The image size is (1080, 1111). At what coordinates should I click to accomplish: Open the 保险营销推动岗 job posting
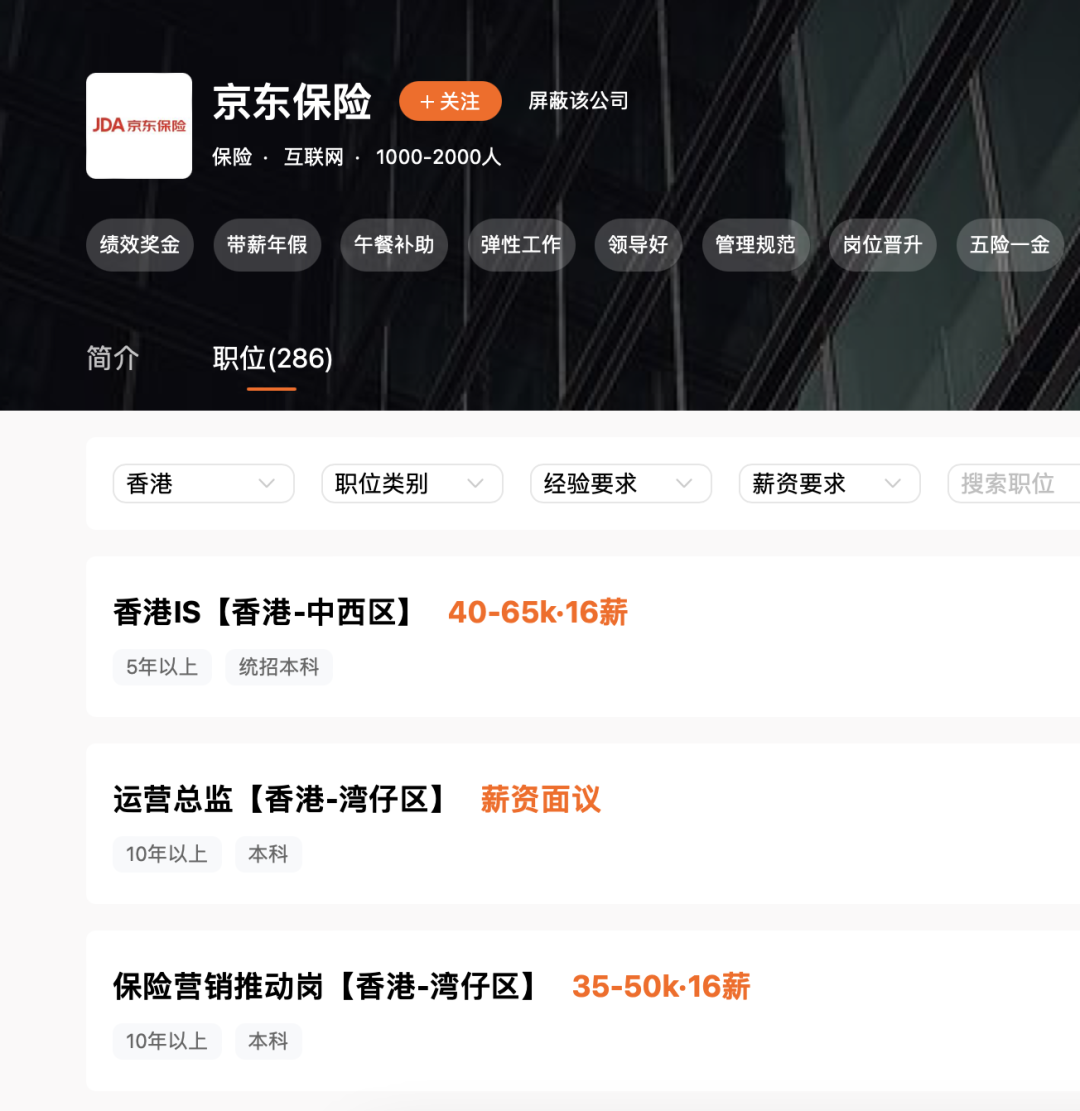click(x=326, y=987)
